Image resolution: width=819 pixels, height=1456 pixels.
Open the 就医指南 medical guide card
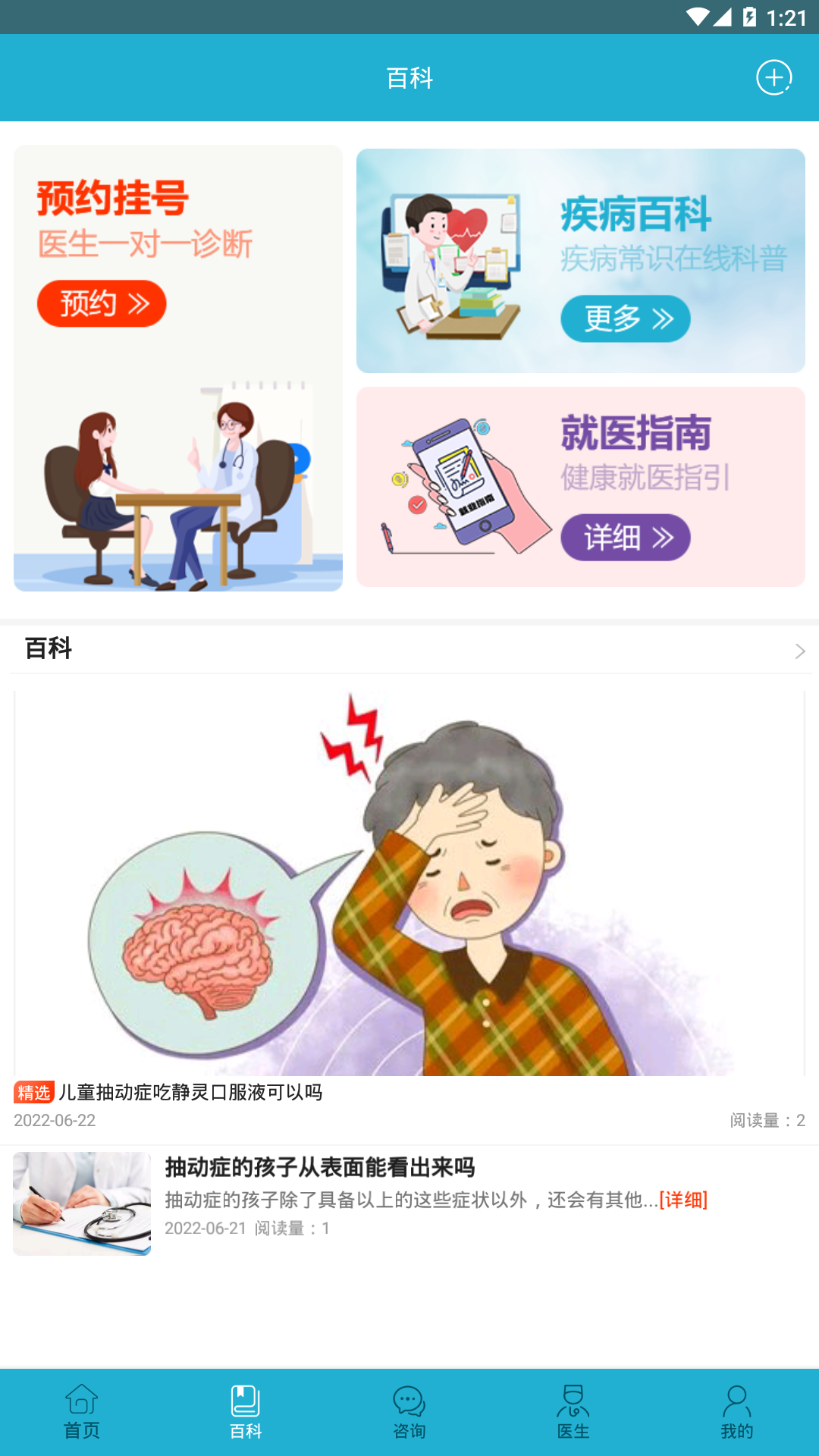click(x=580, y=486)
